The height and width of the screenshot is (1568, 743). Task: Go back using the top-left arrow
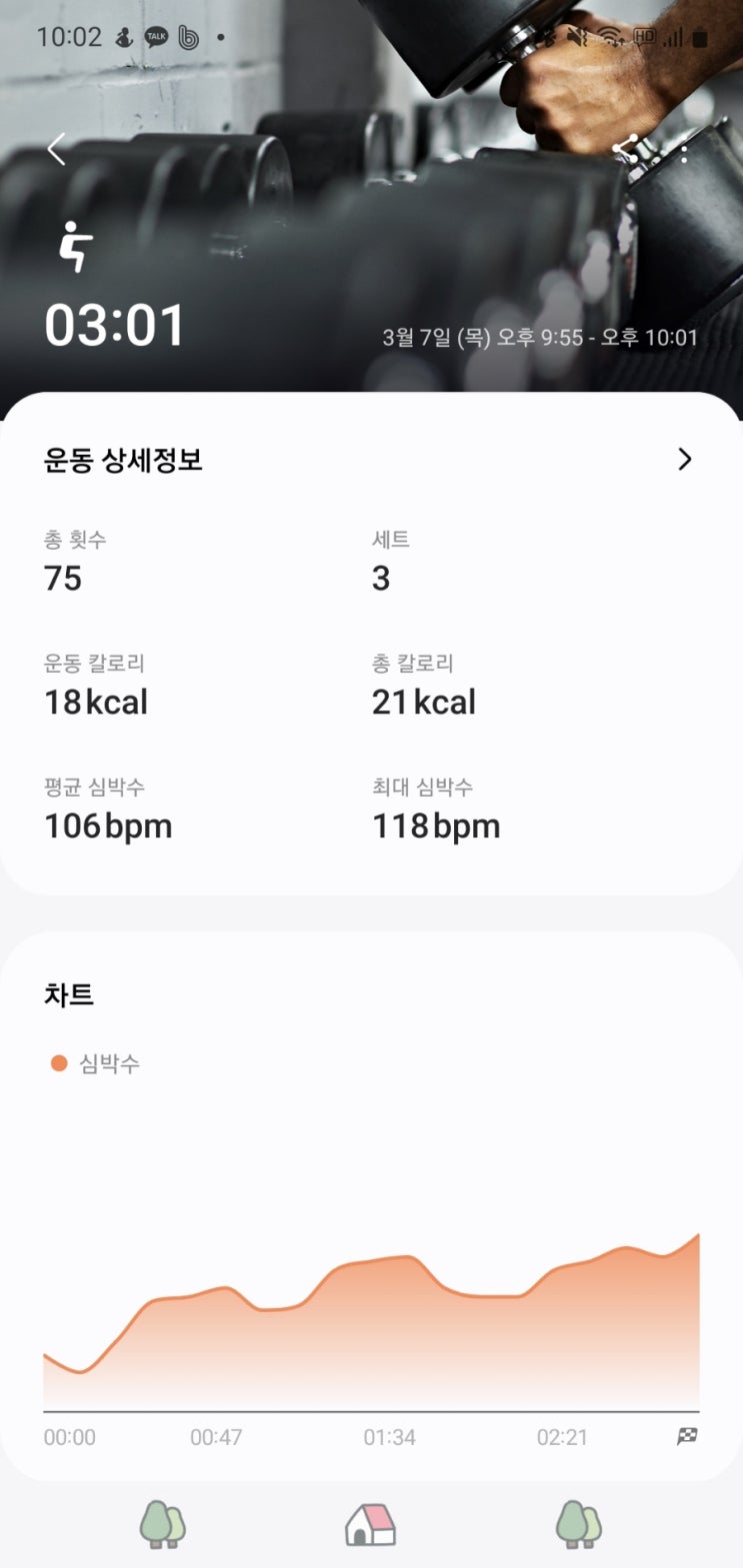(57, 150)
